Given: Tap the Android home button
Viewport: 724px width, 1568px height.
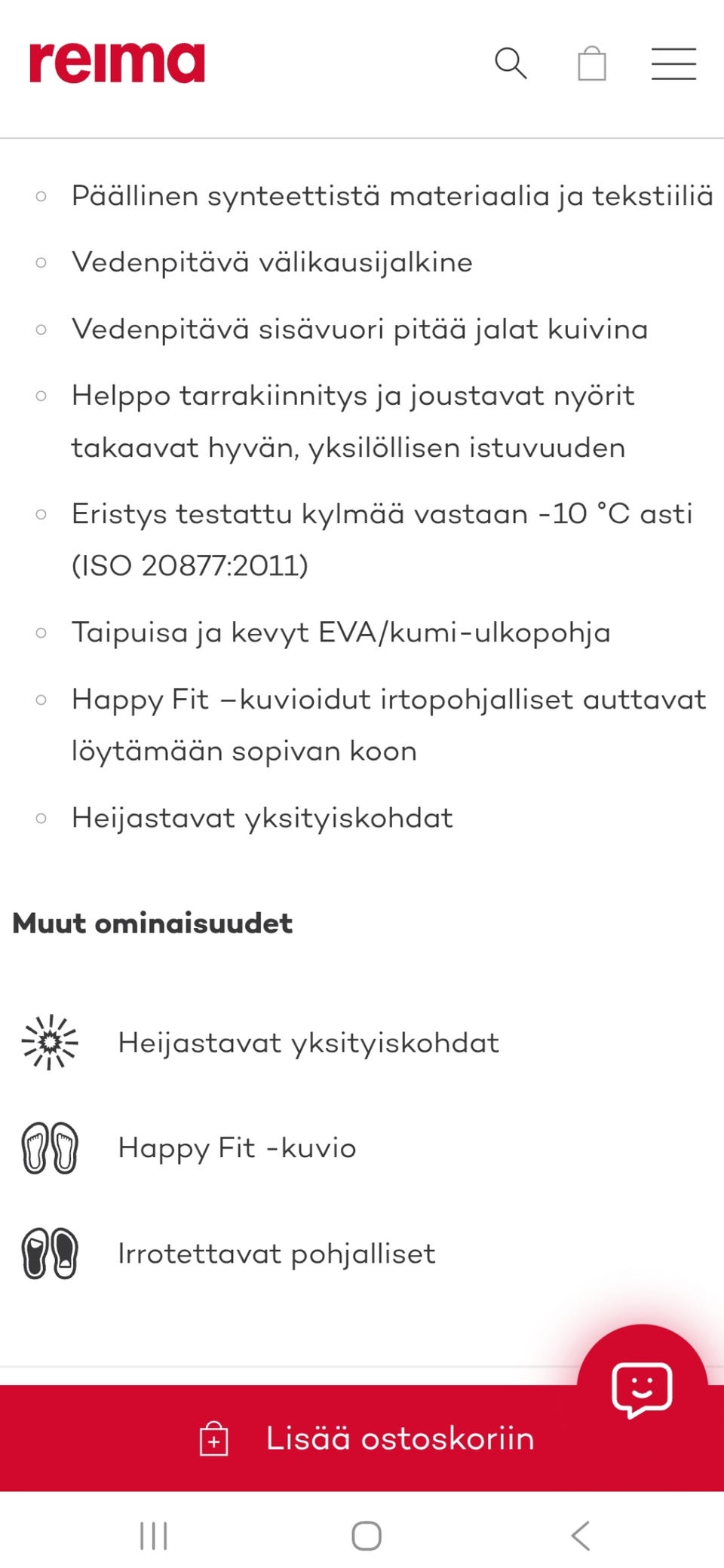Looking at the screenshot, I should click(x=364, y=1535).
